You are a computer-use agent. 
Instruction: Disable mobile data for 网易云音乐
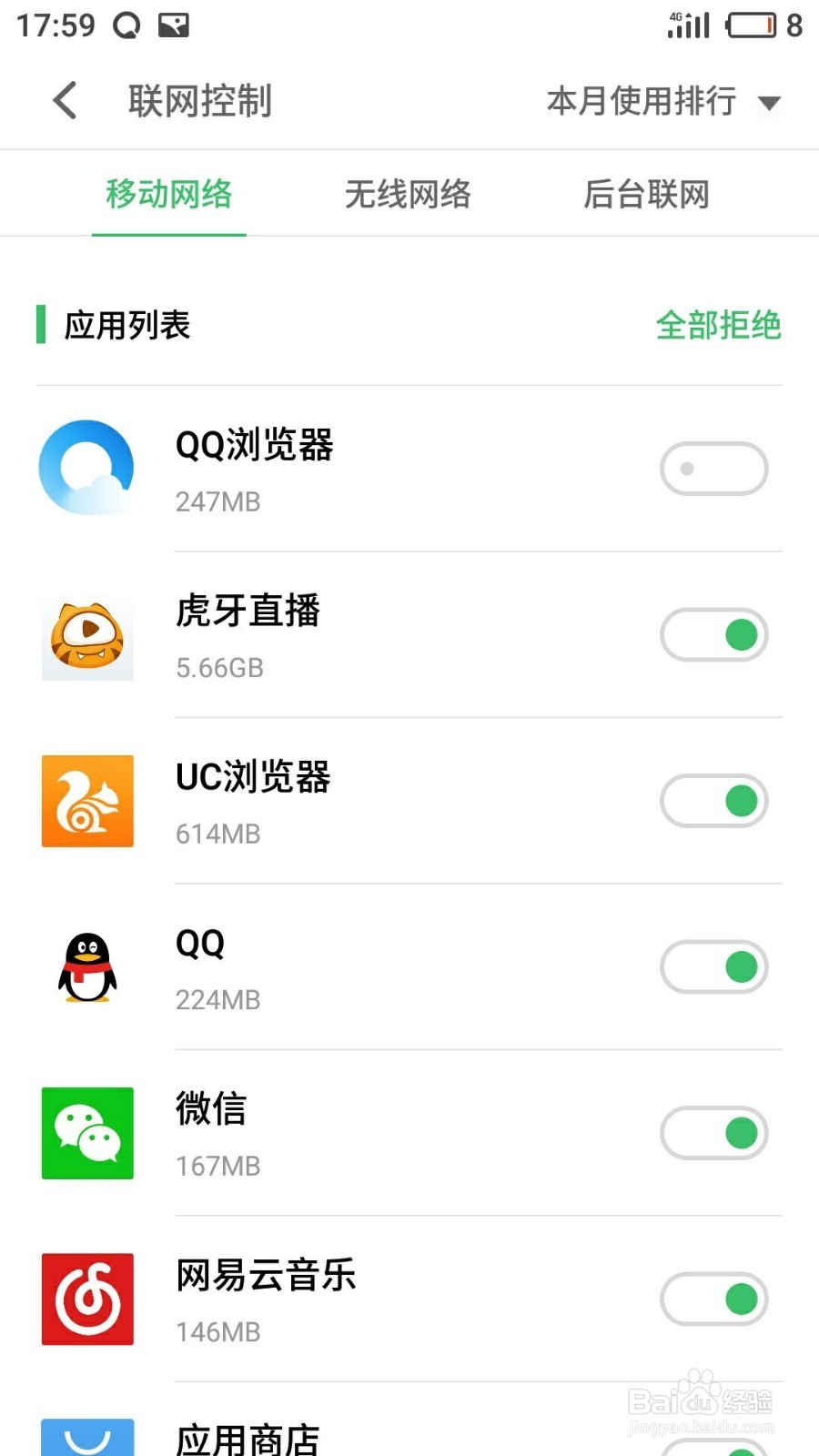point(713,1299)
